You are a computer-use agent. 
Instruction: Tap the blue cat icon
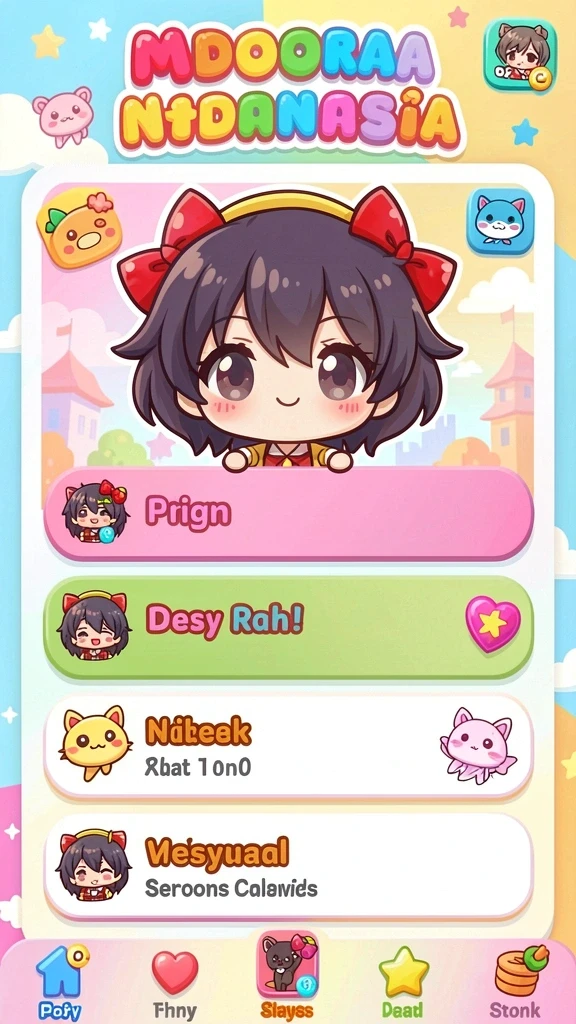pos(500,221)
